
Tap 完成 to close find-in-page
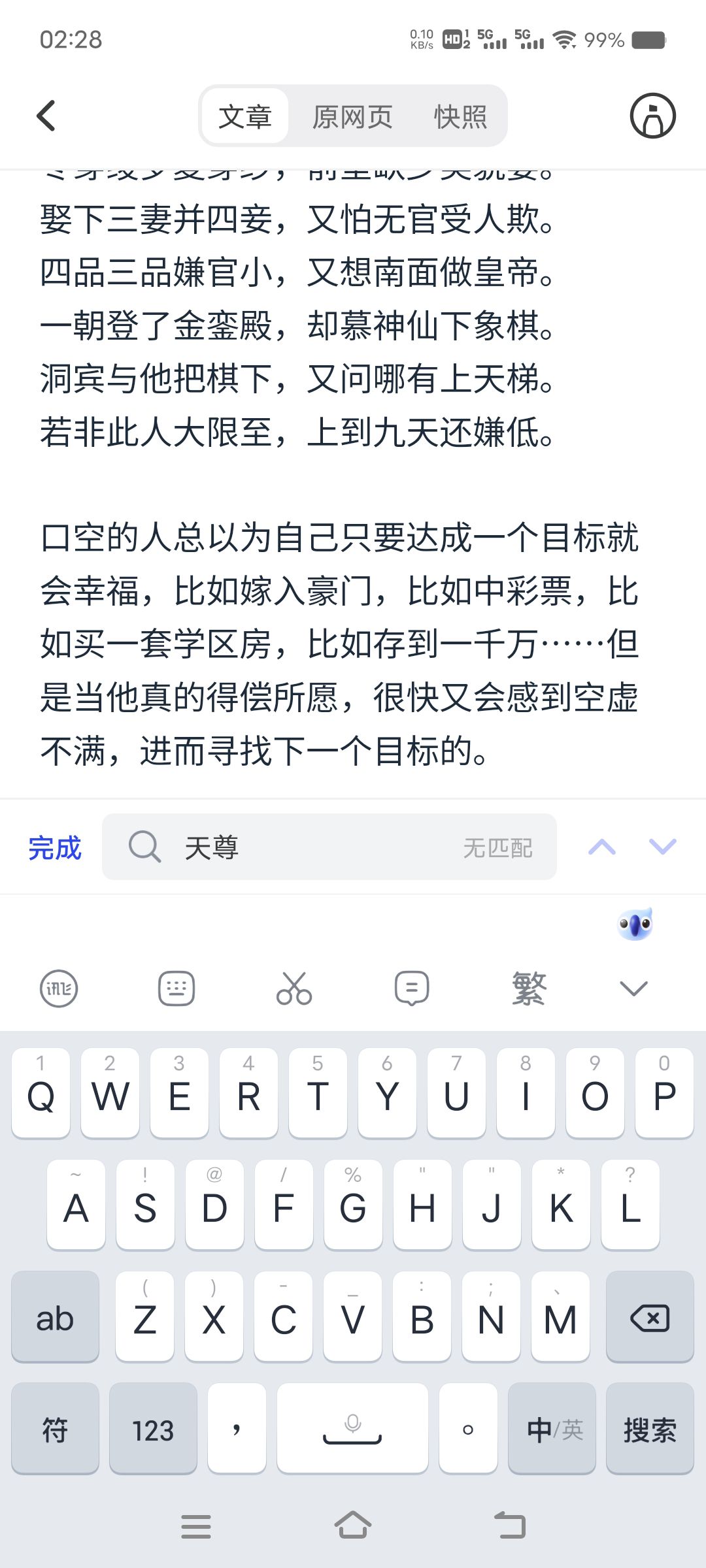[x=55, y=848]
